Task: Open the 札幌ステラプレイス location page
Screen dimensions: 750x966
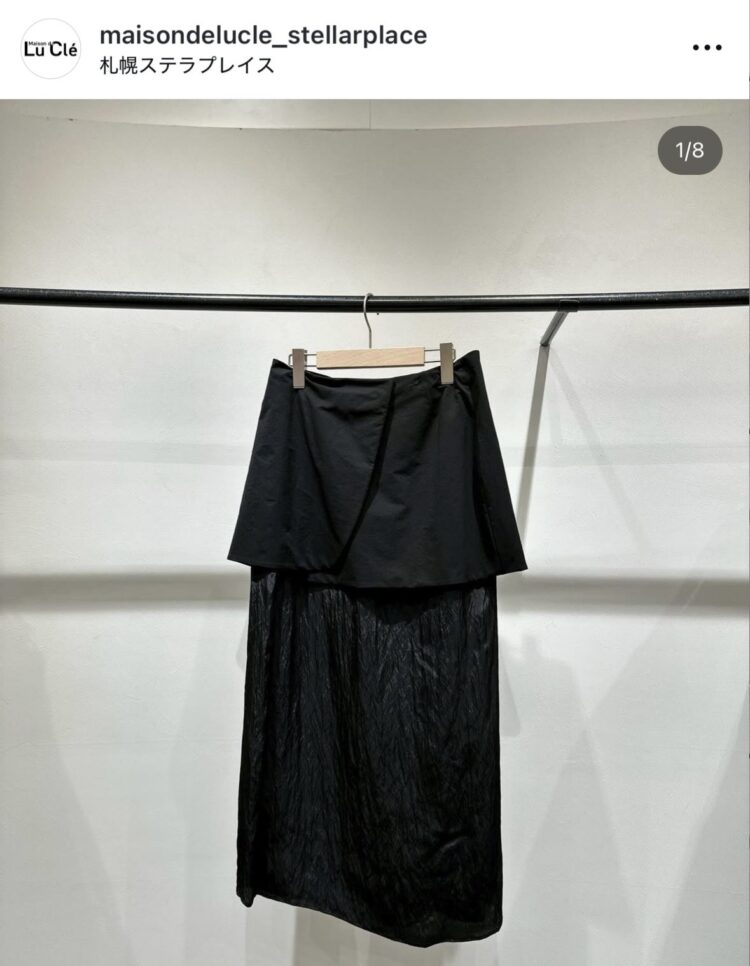Action: coord(187,66)
